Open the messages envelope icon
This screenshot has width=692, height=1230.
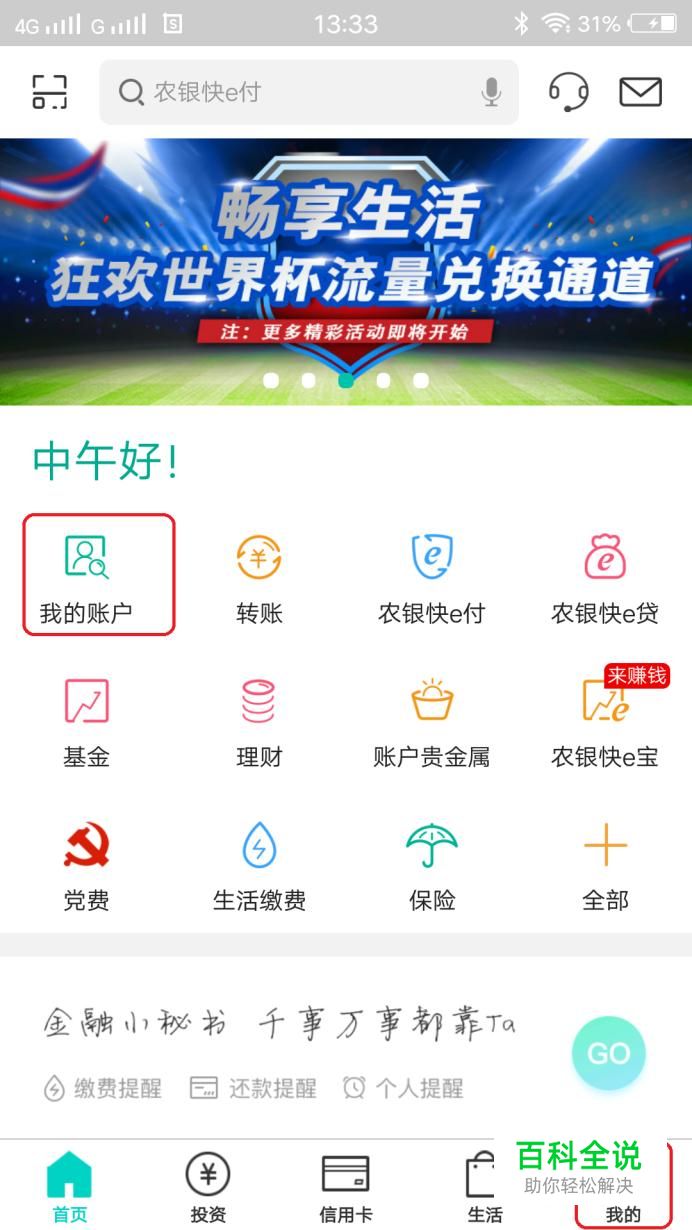click(640, 92)
